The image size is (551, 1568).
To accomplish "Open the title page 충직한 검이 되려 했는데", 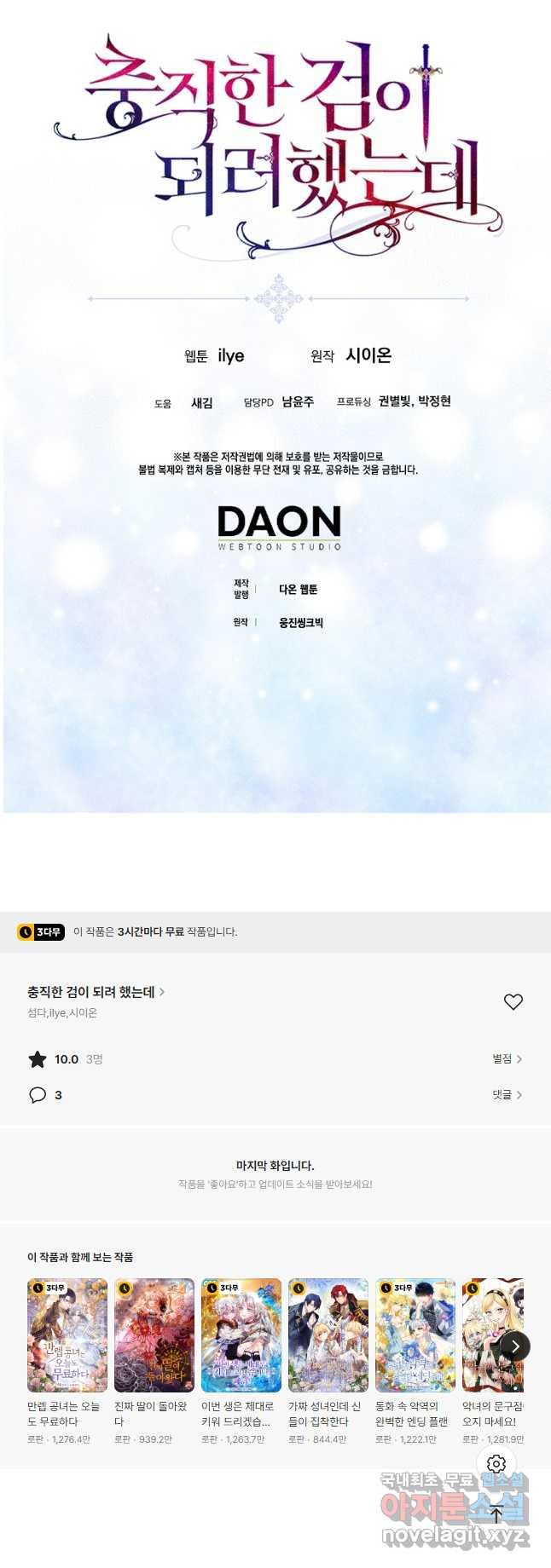I will click(96, 992).
